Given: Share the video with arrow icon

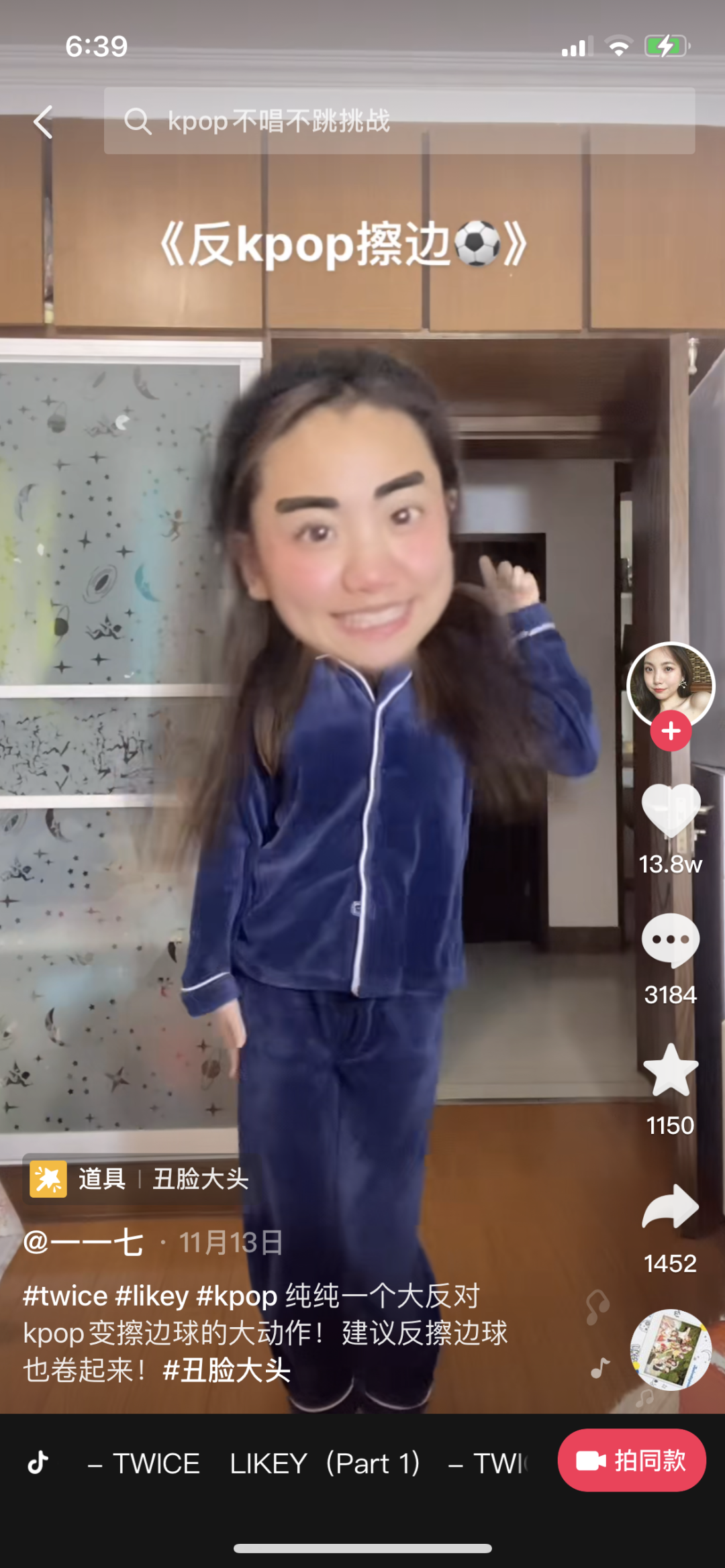Looking at the screenshot, I should coord(671,1207).
